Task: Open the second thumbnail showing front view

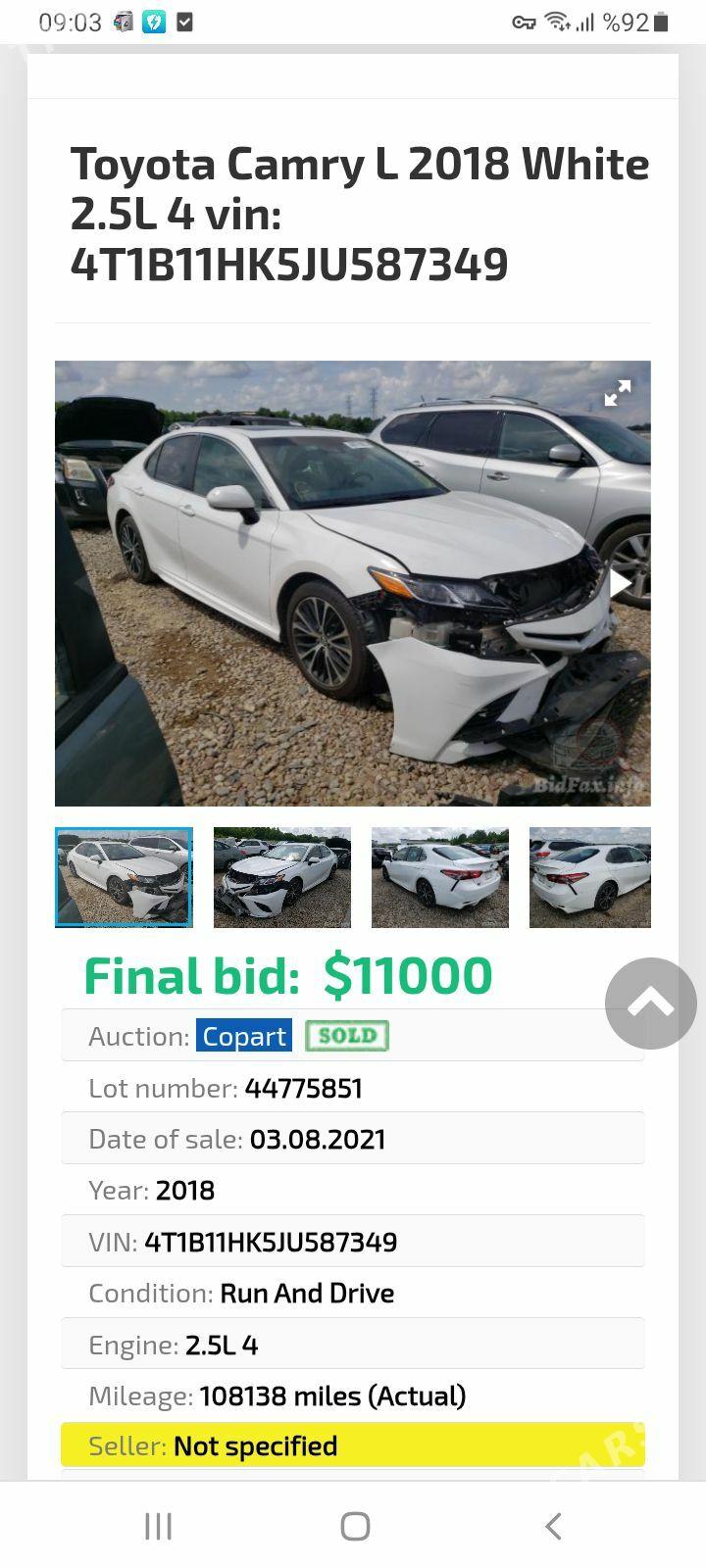Action: (282, 877)
